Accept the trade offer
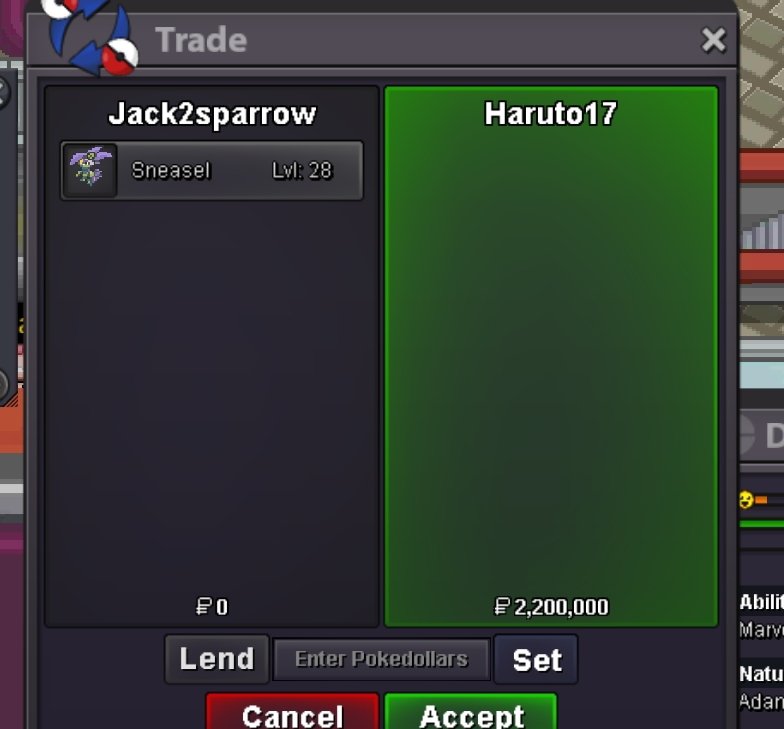This screenshot has width=784, height=729. [470, 712]
